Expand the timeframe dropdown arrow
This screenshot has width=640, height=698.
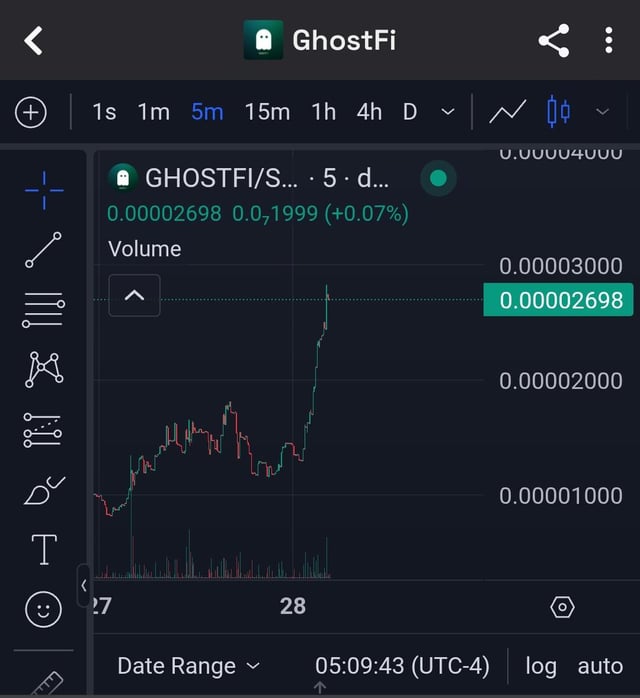(x=448, y=112)
